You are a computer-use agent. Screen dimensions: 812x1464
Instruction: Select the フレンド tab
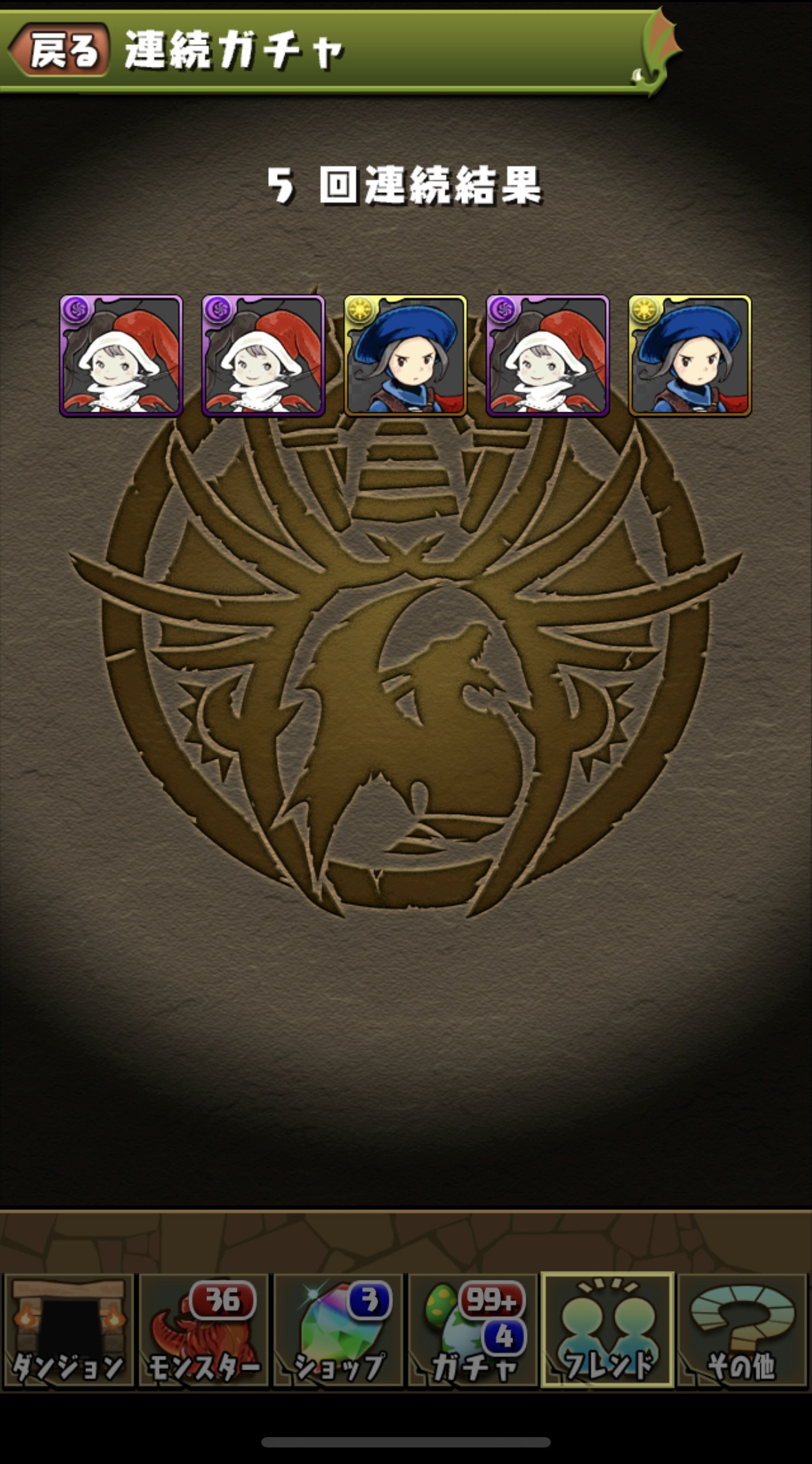tap(607, 1330)
